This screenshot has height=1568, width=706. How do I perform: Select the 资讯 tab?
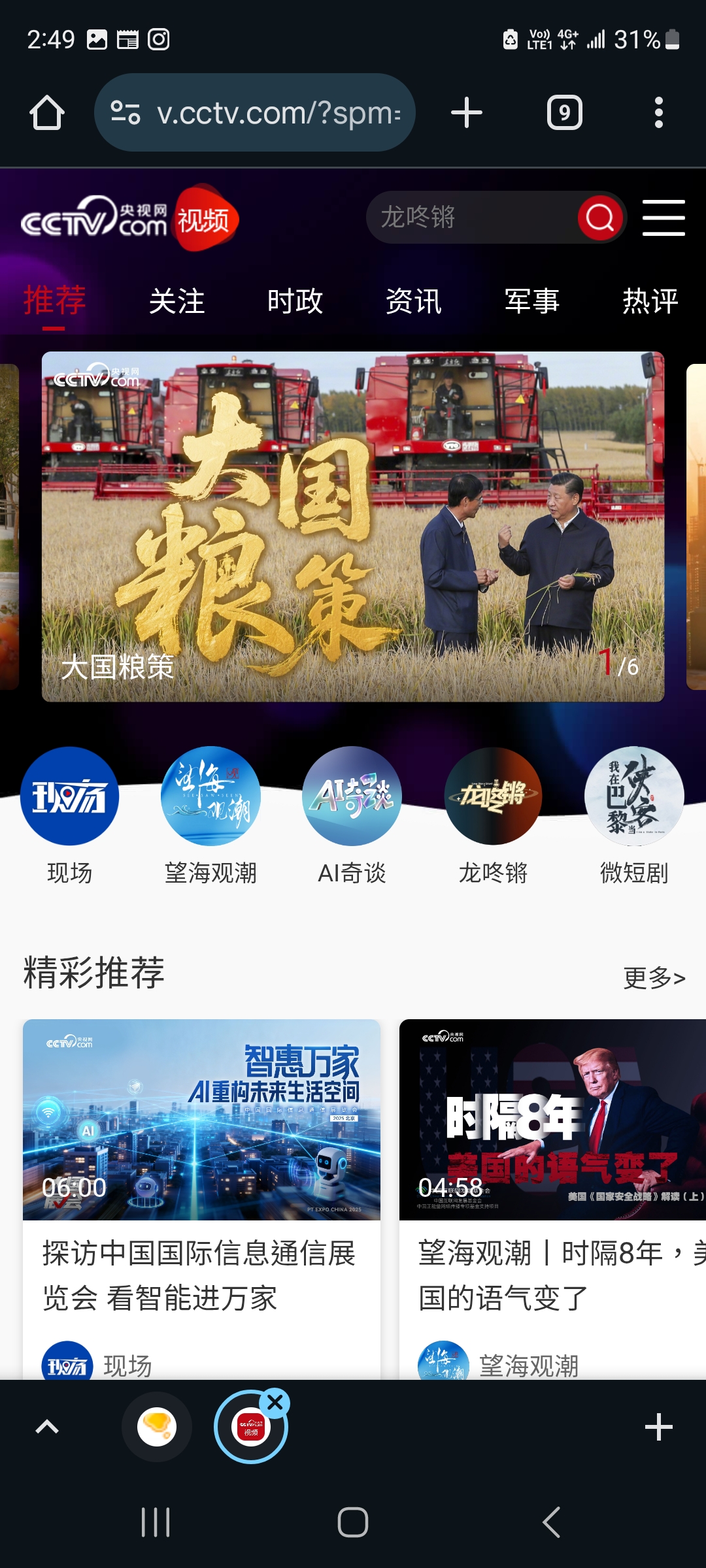(x=413, y=302)
